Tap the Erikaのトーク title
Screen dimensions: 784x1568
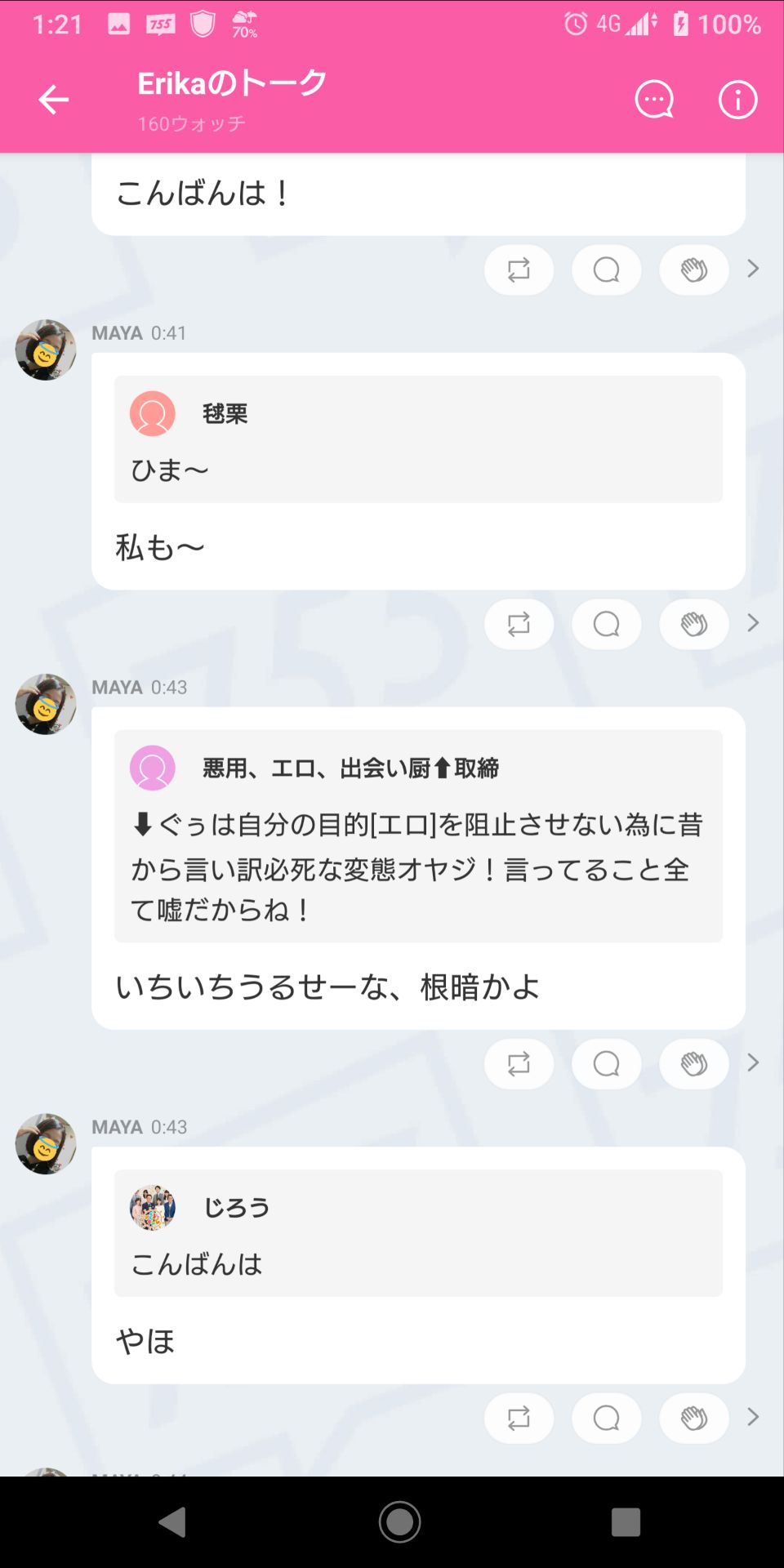point(229,82)
